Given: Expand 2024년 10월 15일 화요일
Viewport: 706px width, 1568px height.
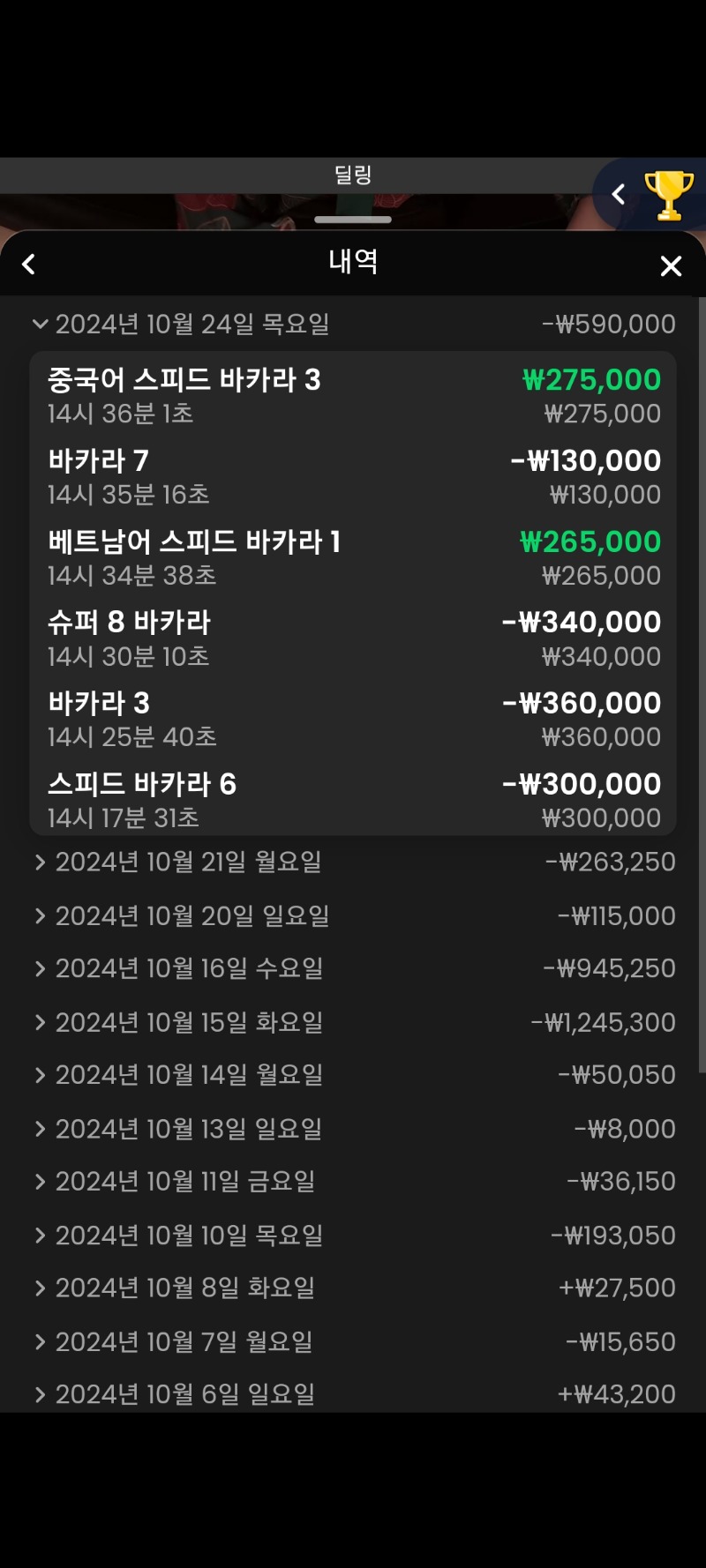Looking at the screenshot, I should coord(353,1022).
